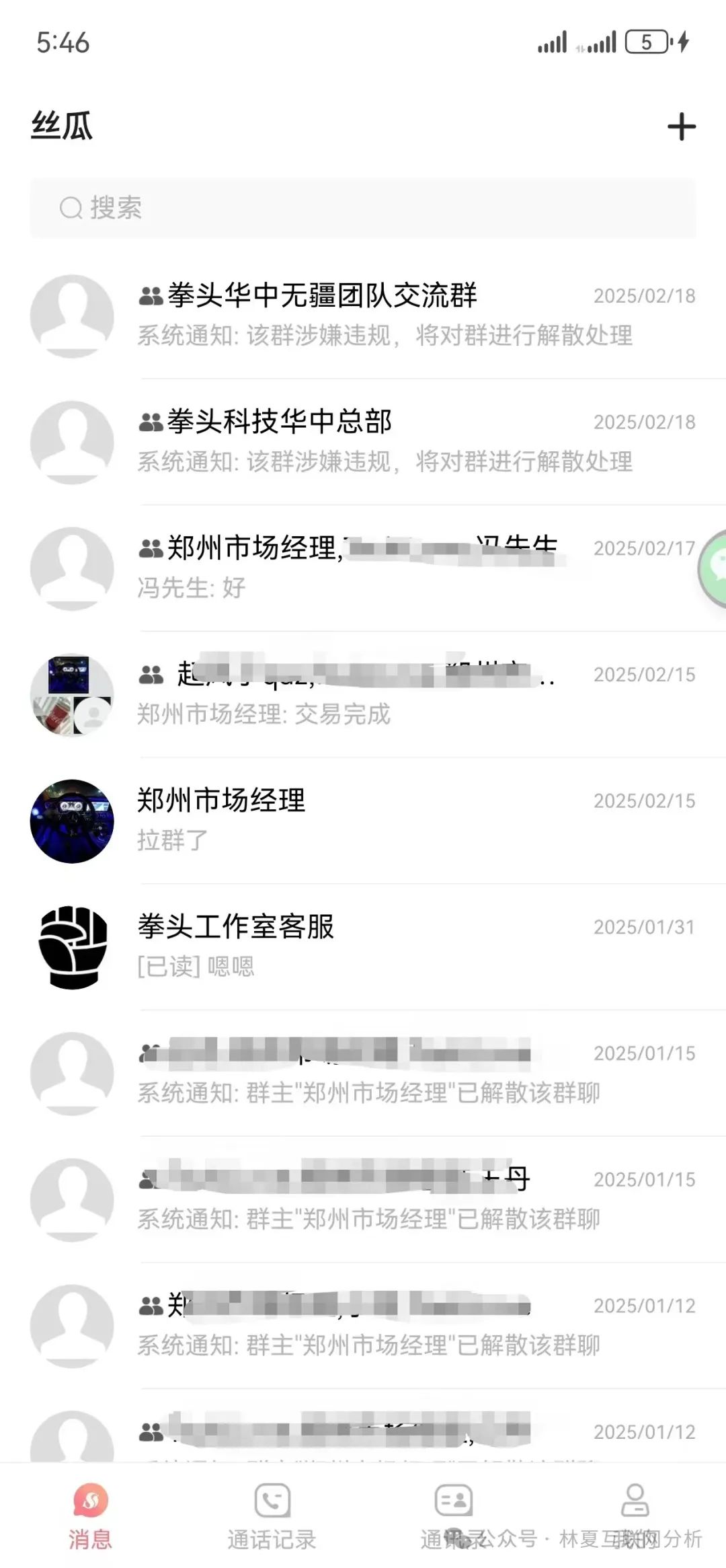726x1568 pixels.
Task: Open the chat with 郑州市场经理
Action: coord(363,820)
